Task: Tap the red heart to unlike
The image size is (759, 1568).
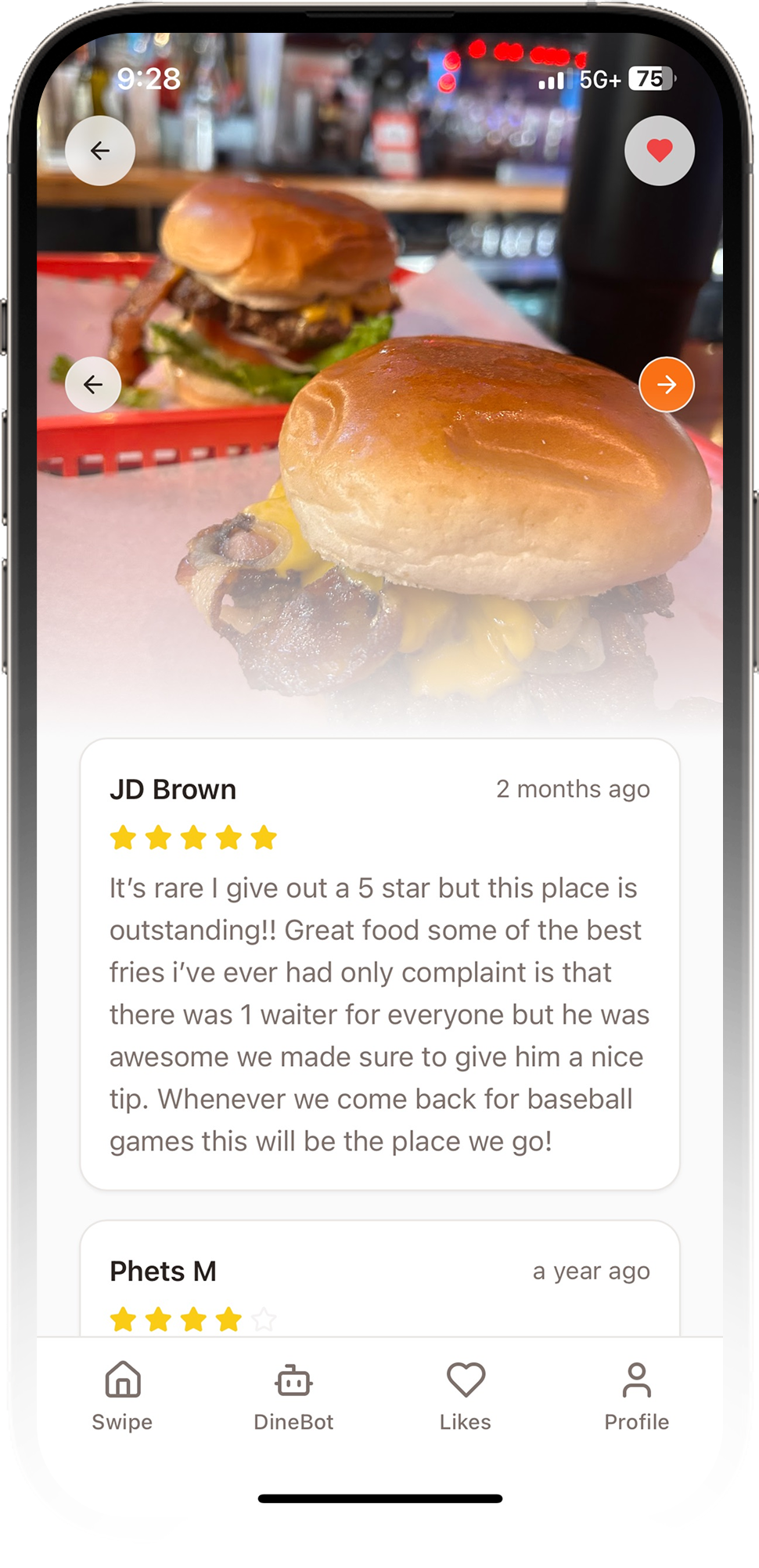Action: click(659, 151)
